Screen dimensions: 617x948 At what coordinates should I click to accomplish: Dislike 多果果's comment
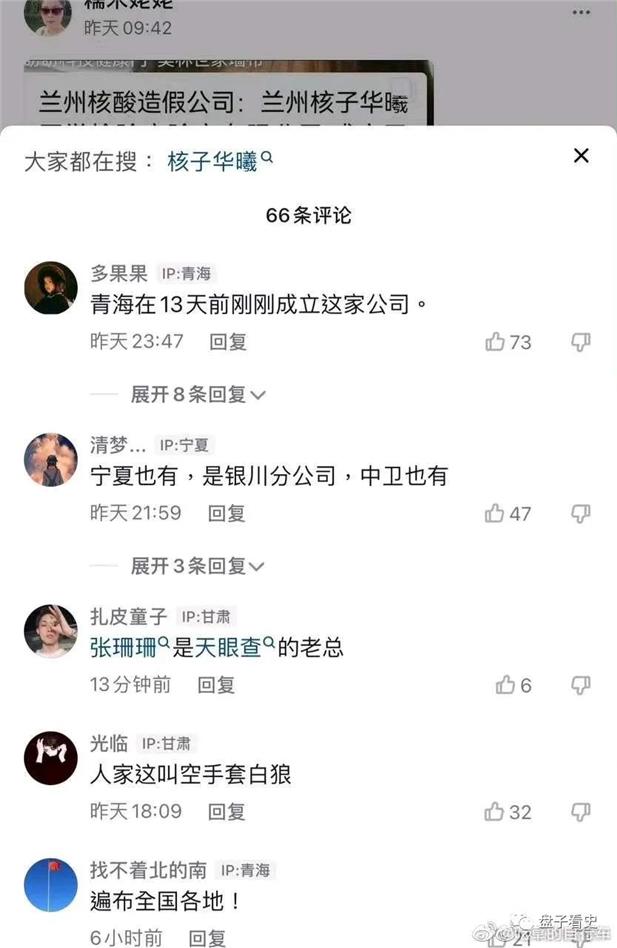pyautogui.click(x=581, y=342)
